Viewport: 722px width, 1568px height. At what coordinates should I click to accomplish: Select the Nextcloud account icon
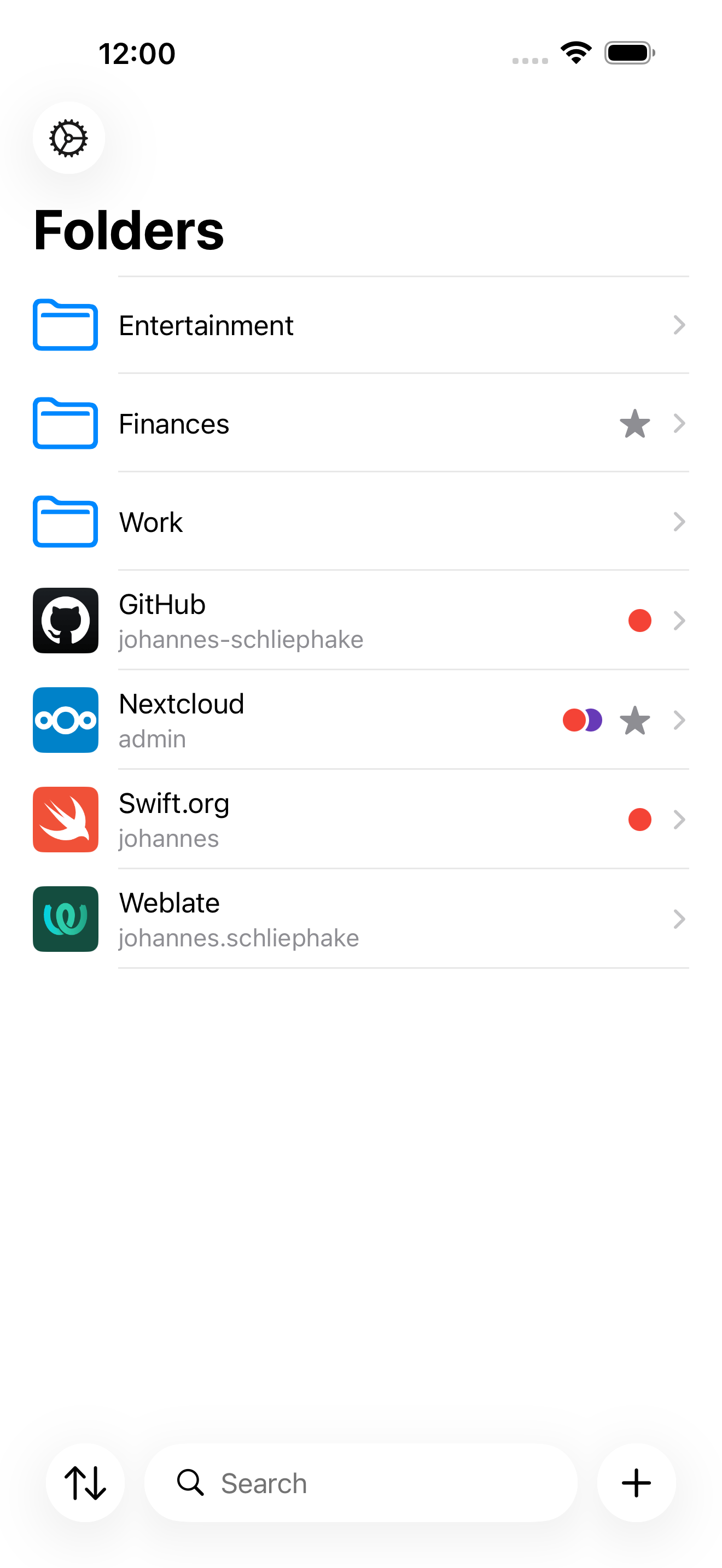coord(65,720)
